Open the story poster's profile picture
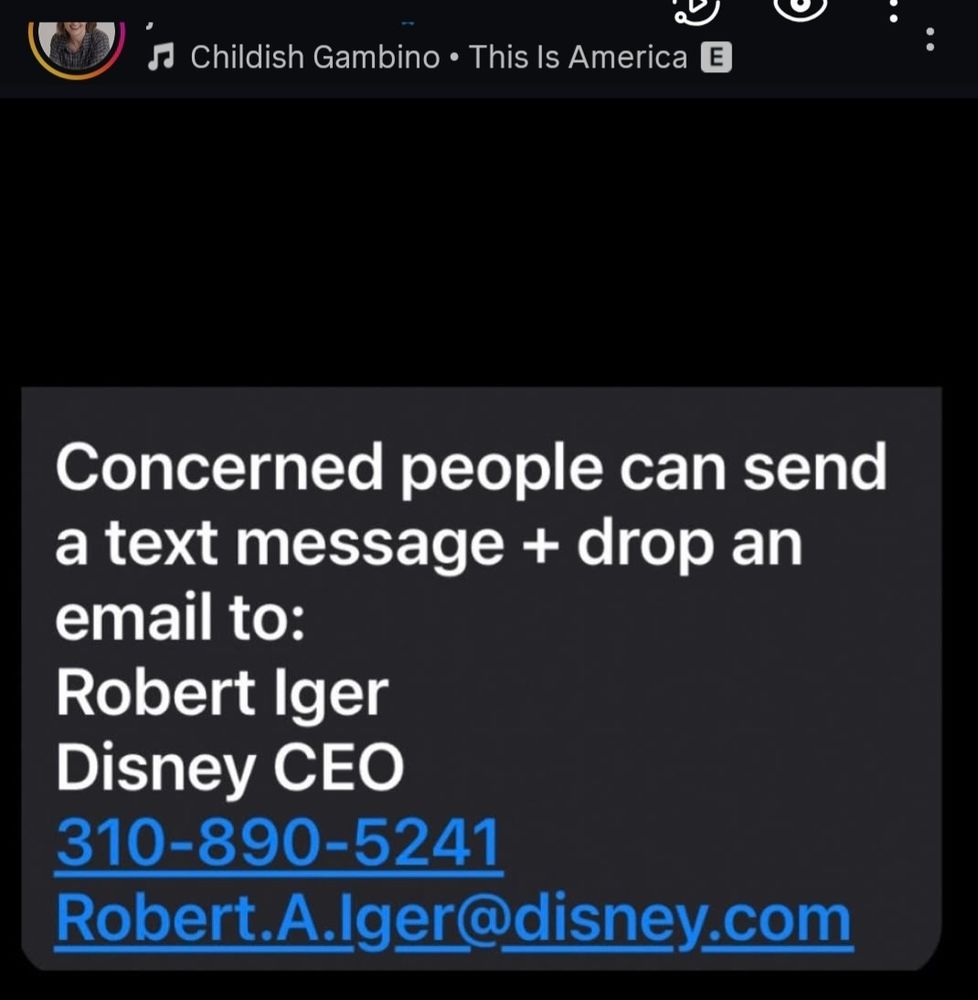The image size is (978, 1000). [x=75, y=40]
